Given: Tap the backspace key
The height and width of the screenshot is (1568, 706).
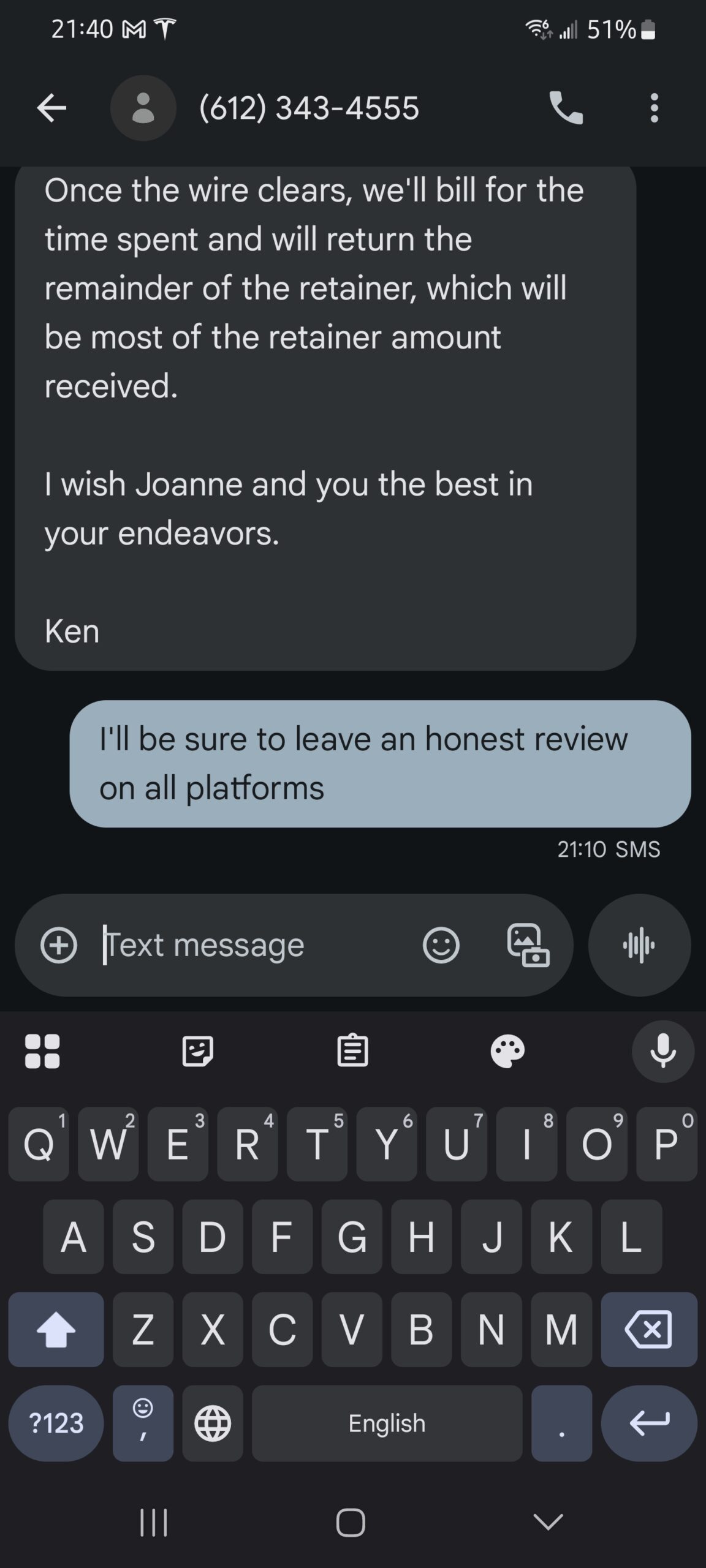Looking at the screenshot, I should (649, 1330).
